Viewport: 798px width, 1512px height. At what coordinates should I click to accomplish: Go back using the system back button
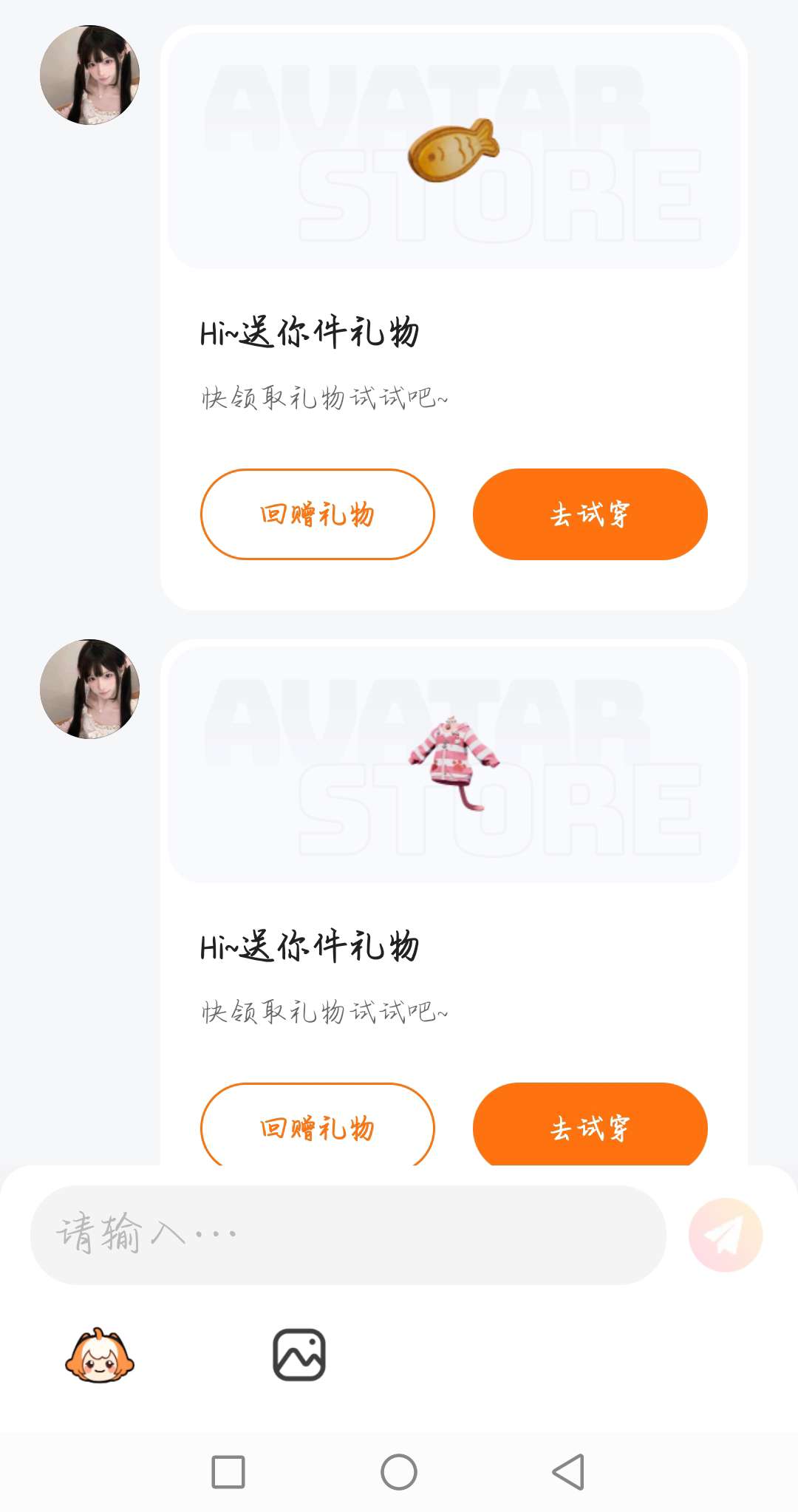pyautogui.click(x=568, y=1472)
